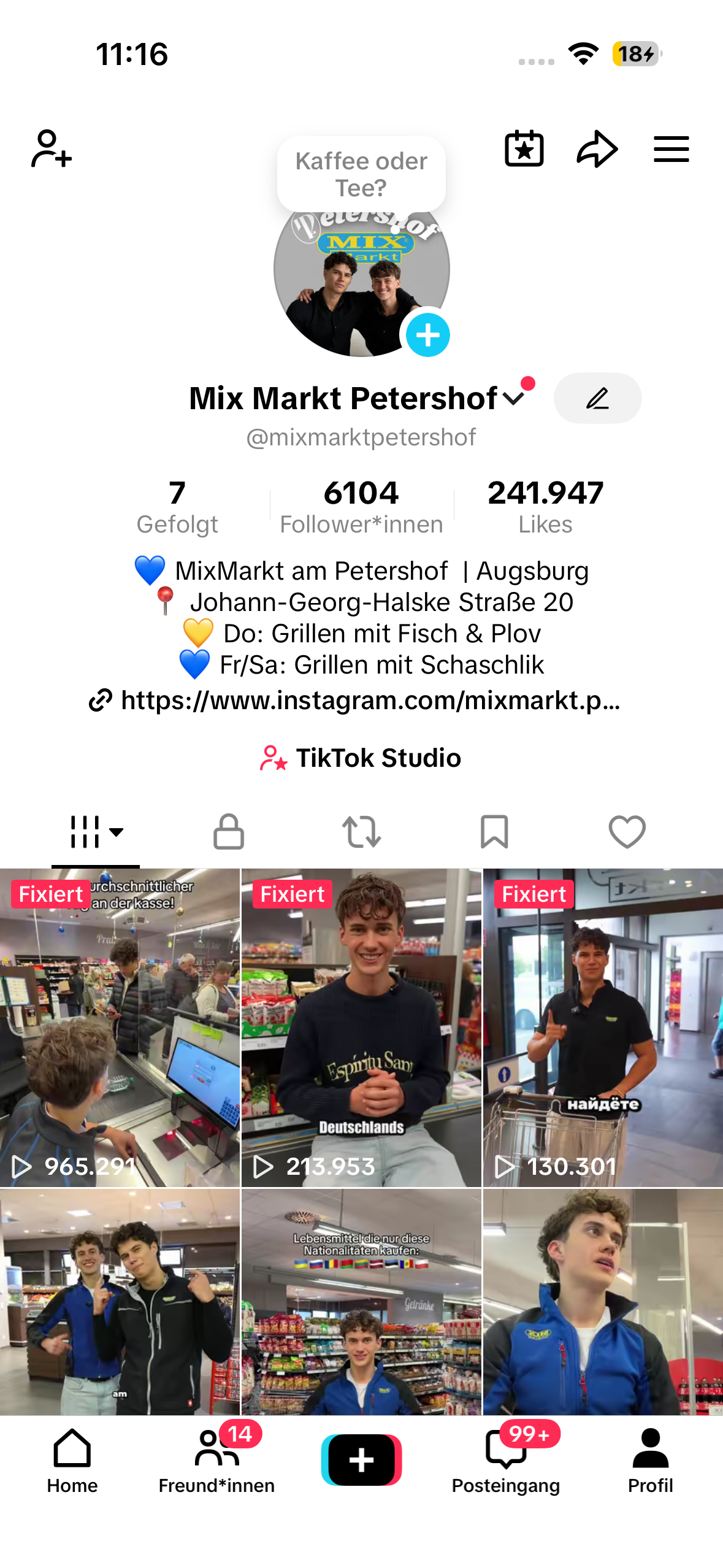The image size is (723, 1568).
Task: Switch to the private videos lock tab
Action: point(229,832)
